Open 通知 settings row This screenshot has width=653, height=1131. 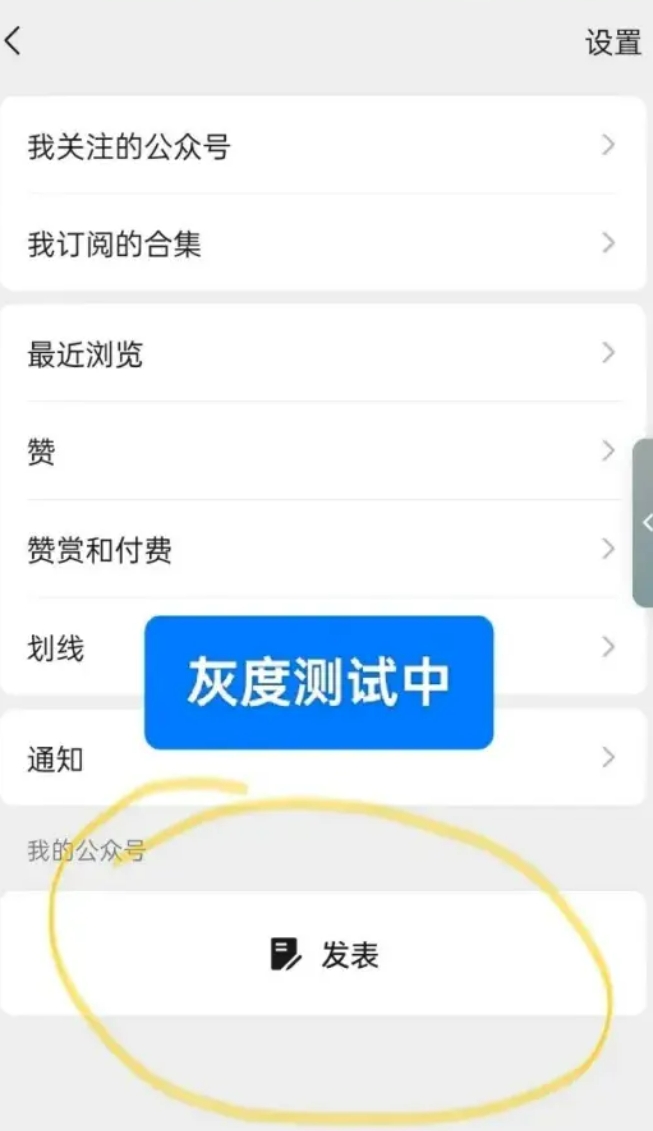(322, 759)
